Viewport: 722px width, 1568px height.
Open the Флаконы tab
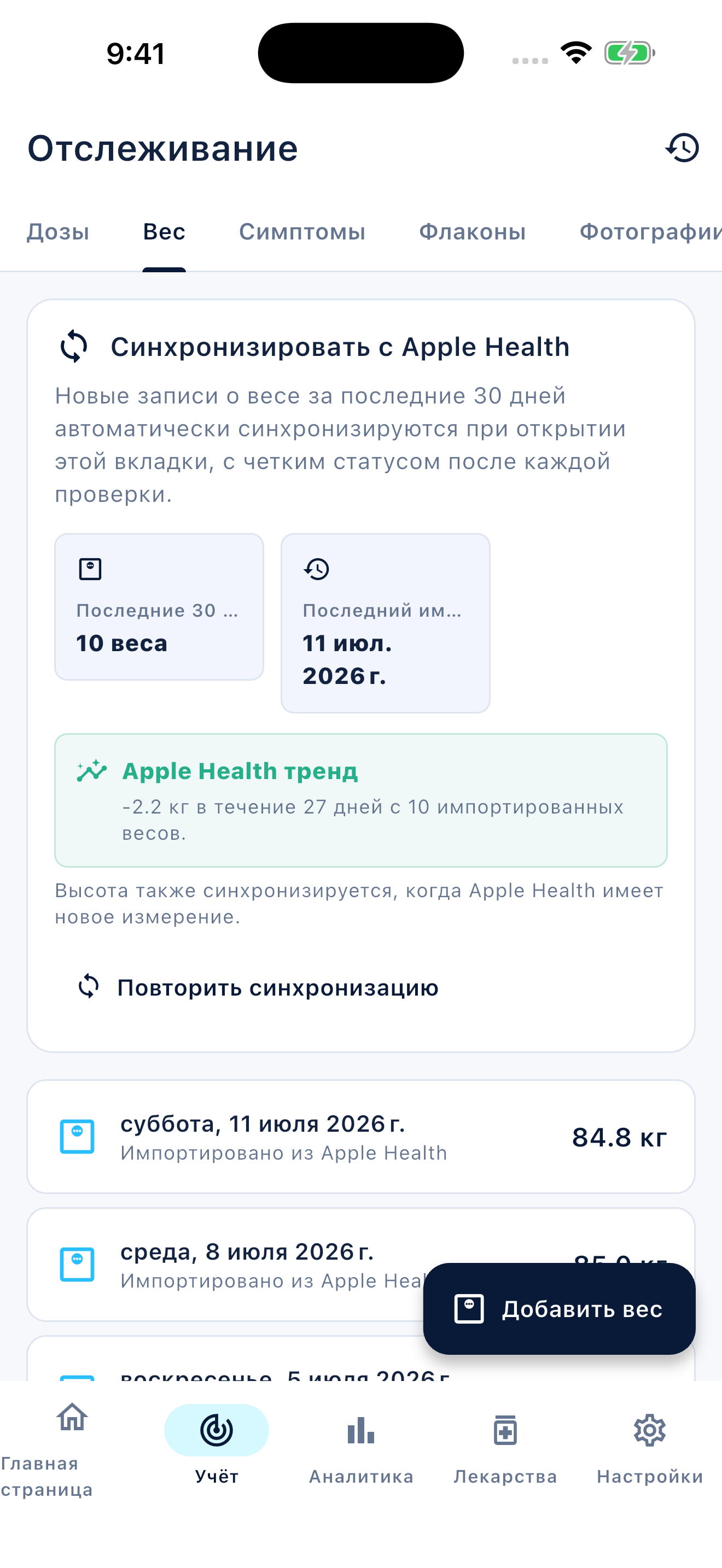[x=473, y=232]
